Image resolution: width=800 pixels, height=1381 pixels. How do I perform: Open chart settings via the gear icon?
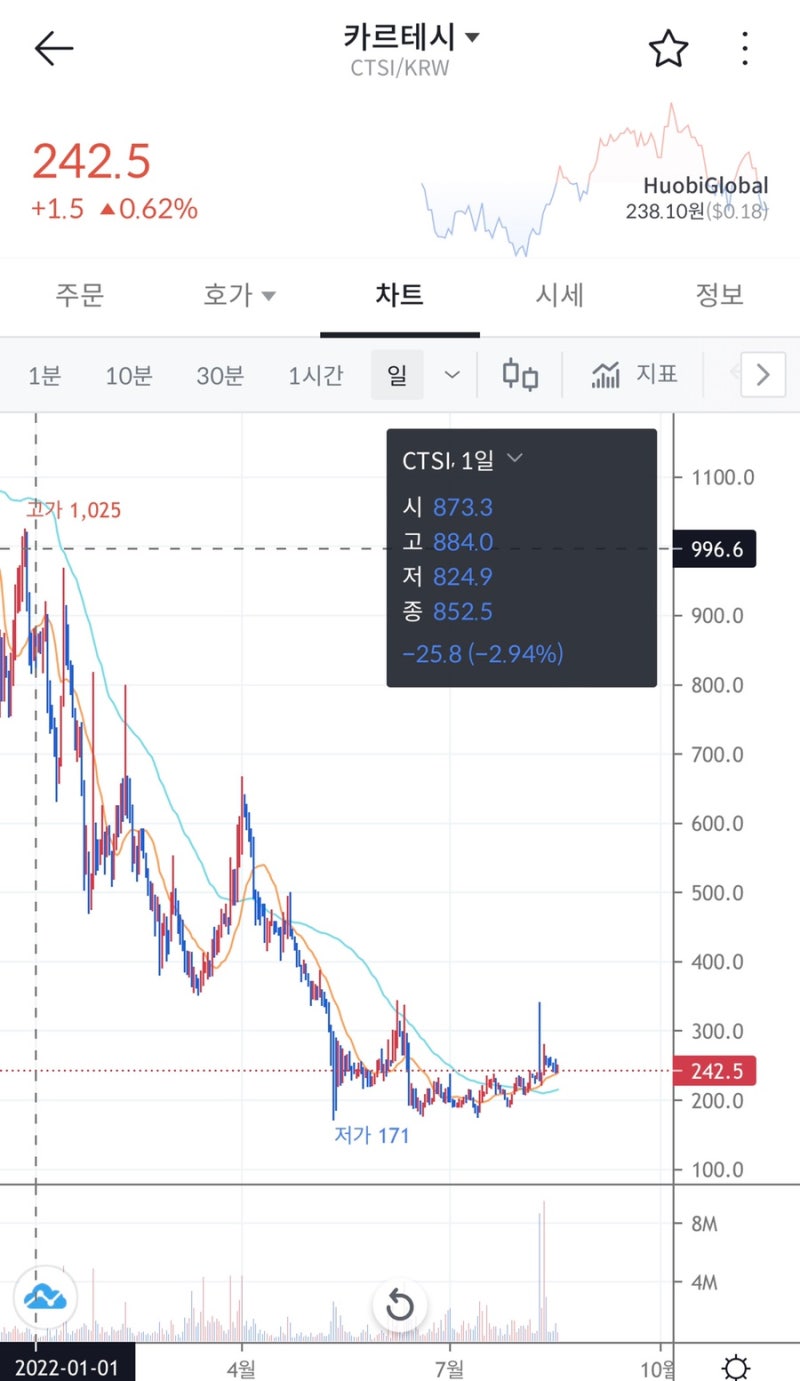tap(737, 1366)
